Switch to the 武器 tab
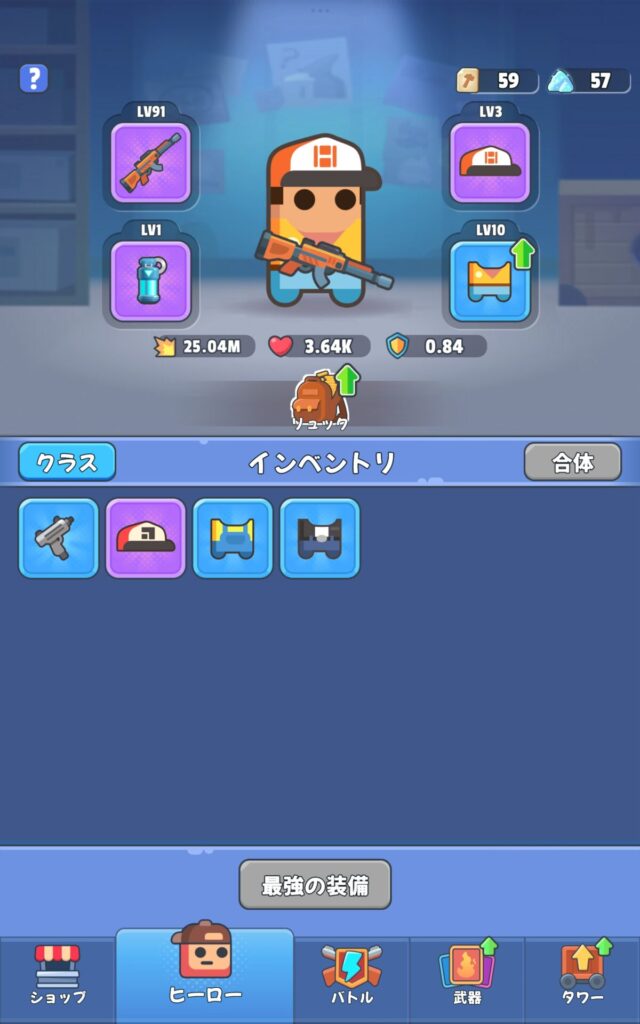Image resolution: width=640 pixels, height=1024 pixels. click(466, 975)
